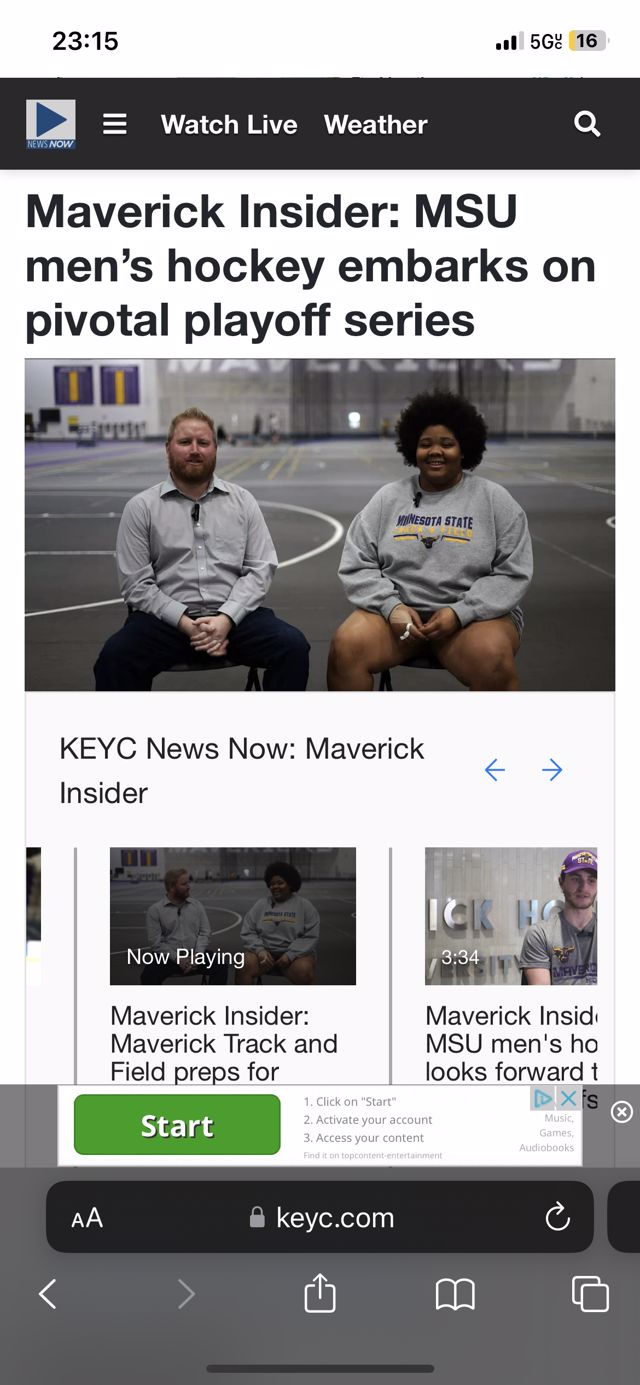Reload the current page
The width and height of the screenshot is (640, 1385).
click(x=557, y=1217)
